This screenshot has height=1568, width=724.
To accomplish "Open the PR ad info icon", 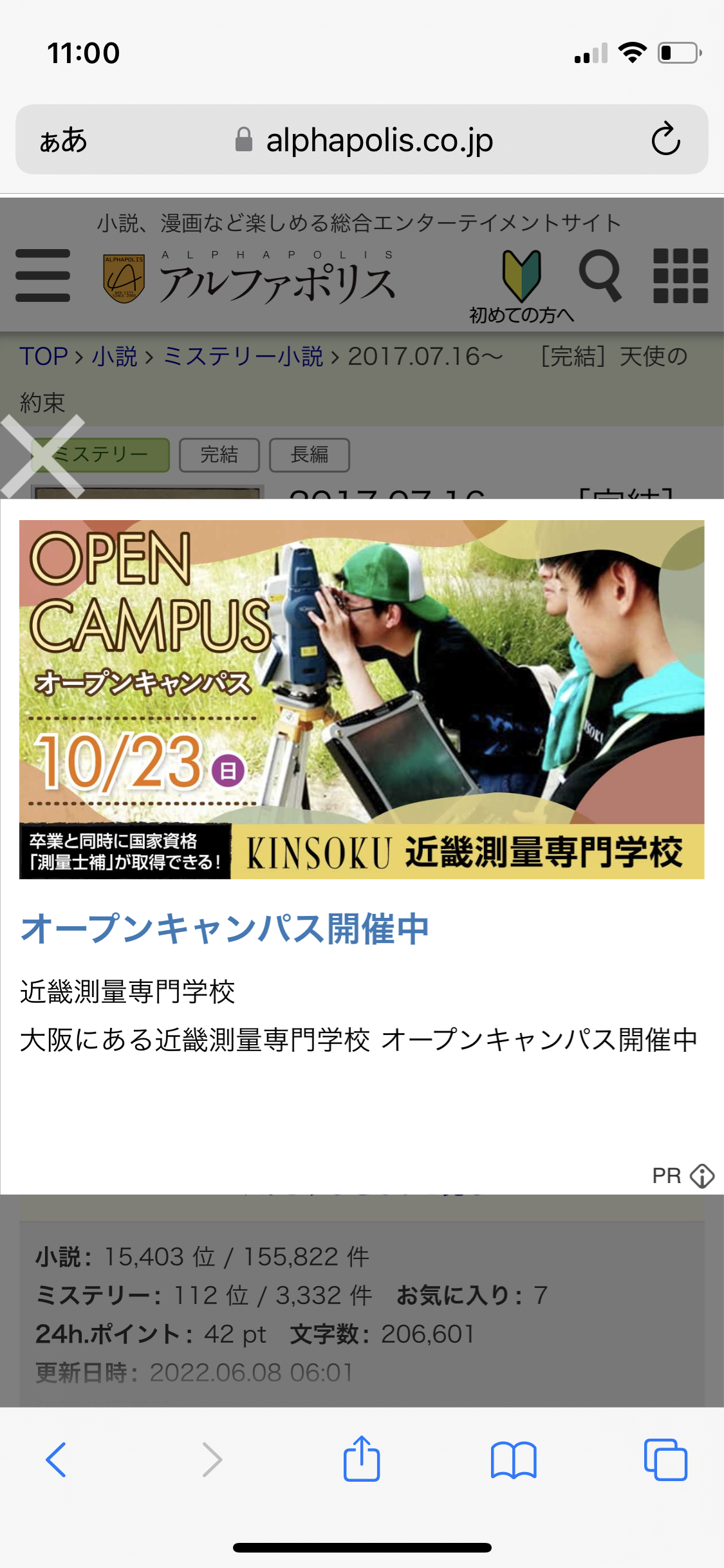I will 701,1175.
